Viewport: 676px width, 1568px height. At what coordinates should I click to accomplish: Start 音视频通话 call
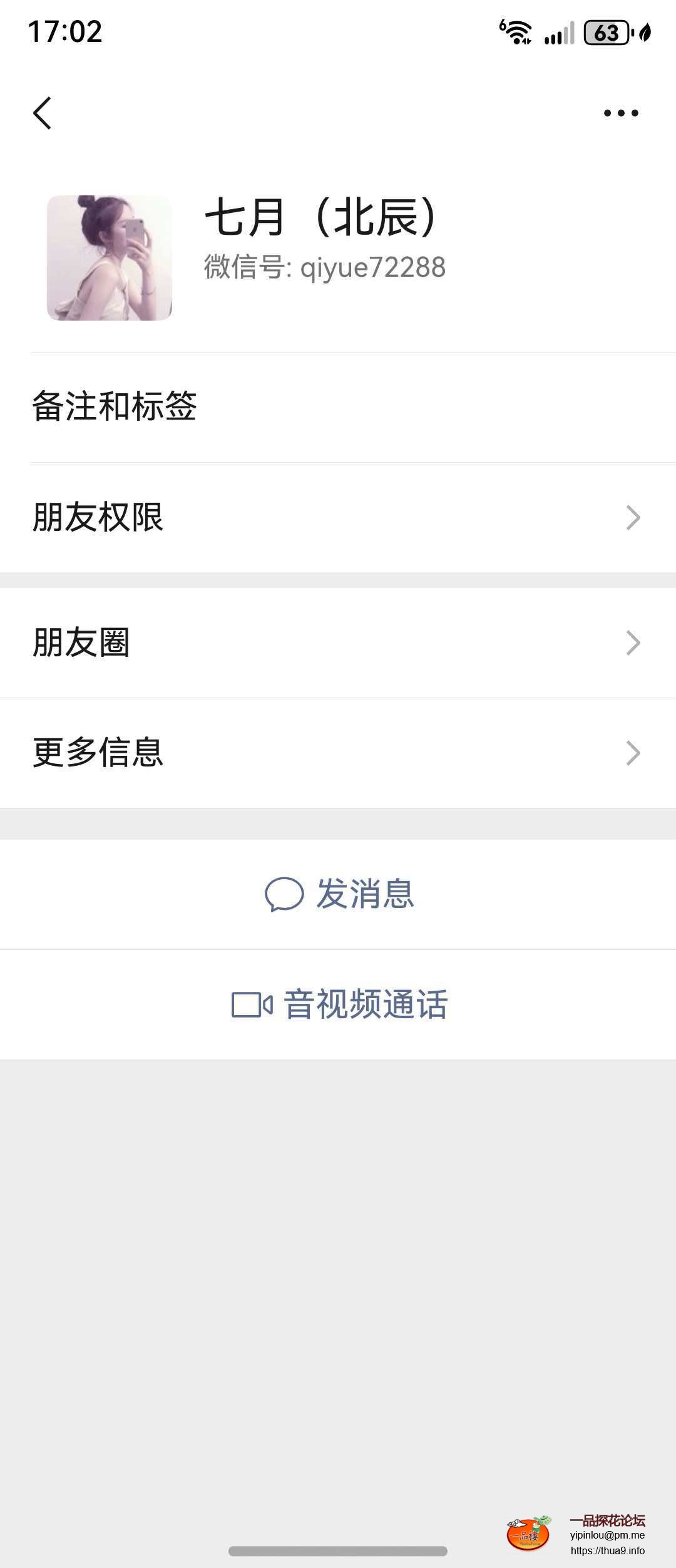pos(339,1004)
